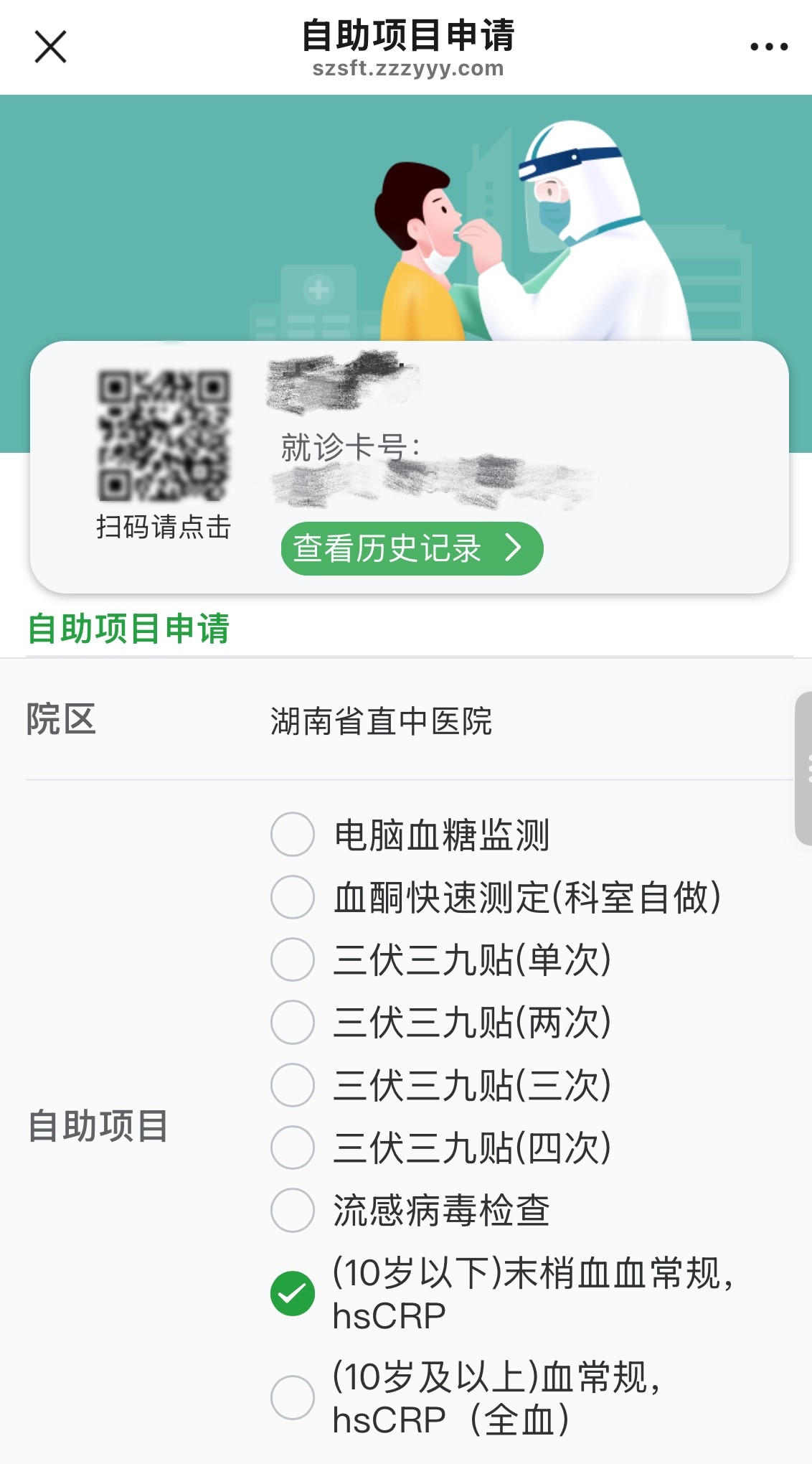Pick 三伏三九贴(两次)
Viewport: 812px width, 1464px height.
tap(293, 1022)
